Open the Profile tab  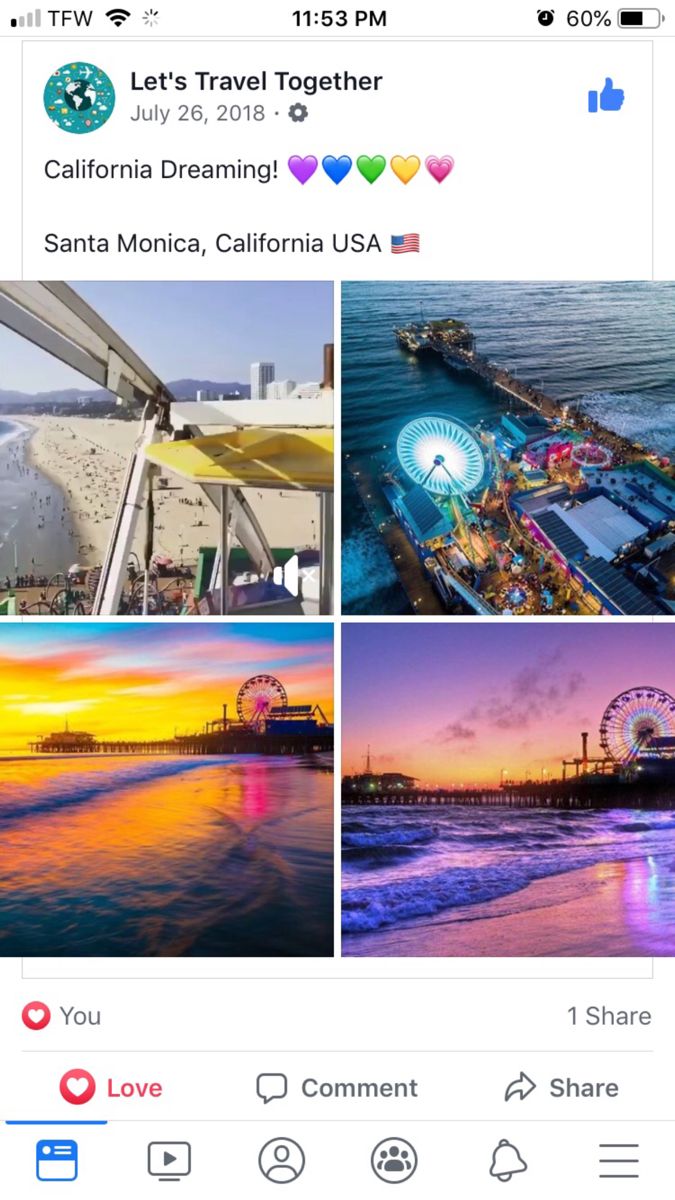[281, 1161]
